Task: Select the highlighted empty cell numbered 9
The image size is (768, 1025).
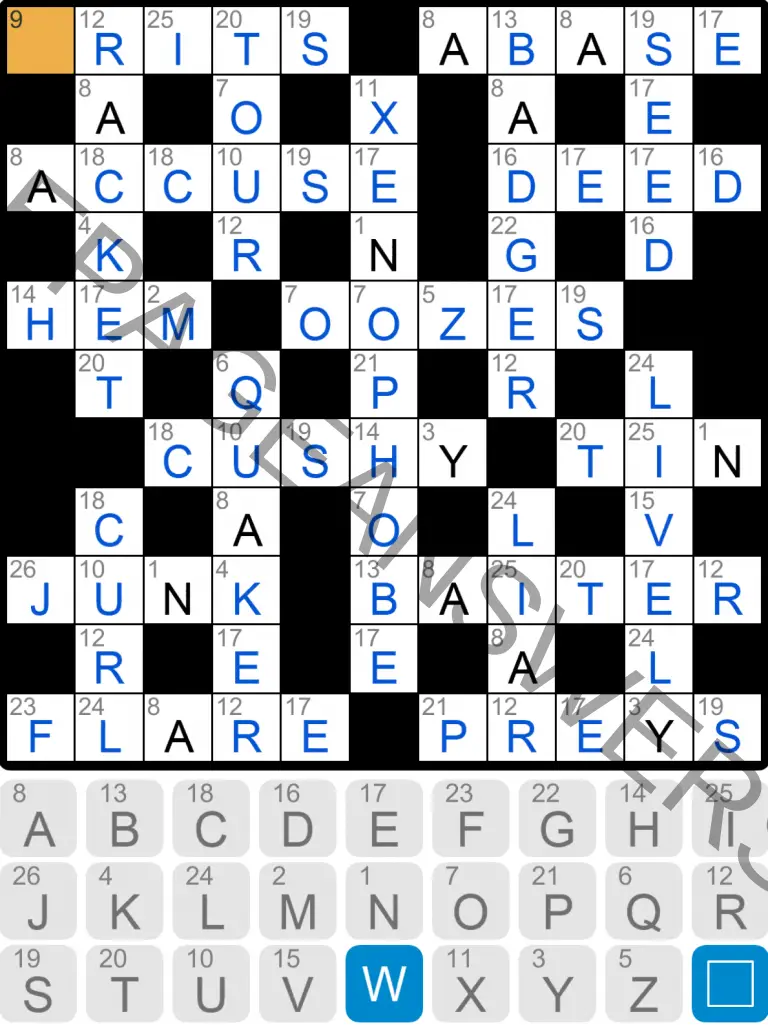Action: pyautogui.click(x=40, y=41)
